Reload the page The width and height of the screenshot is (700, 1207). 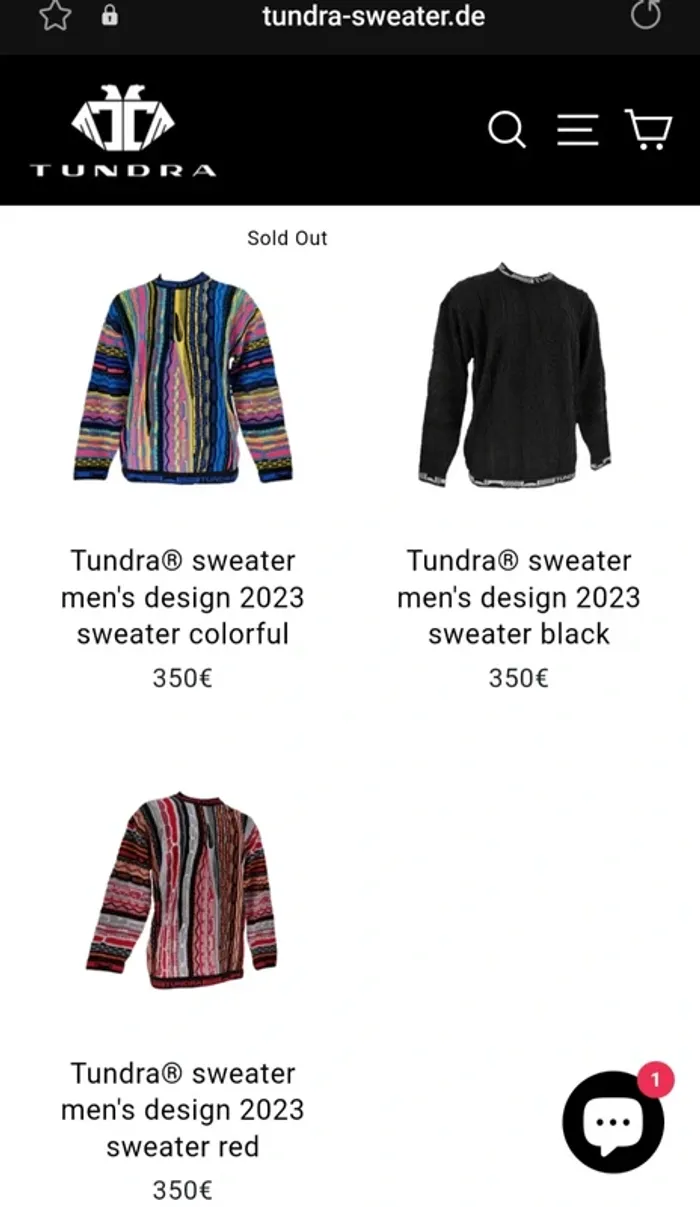pos(646,16)
